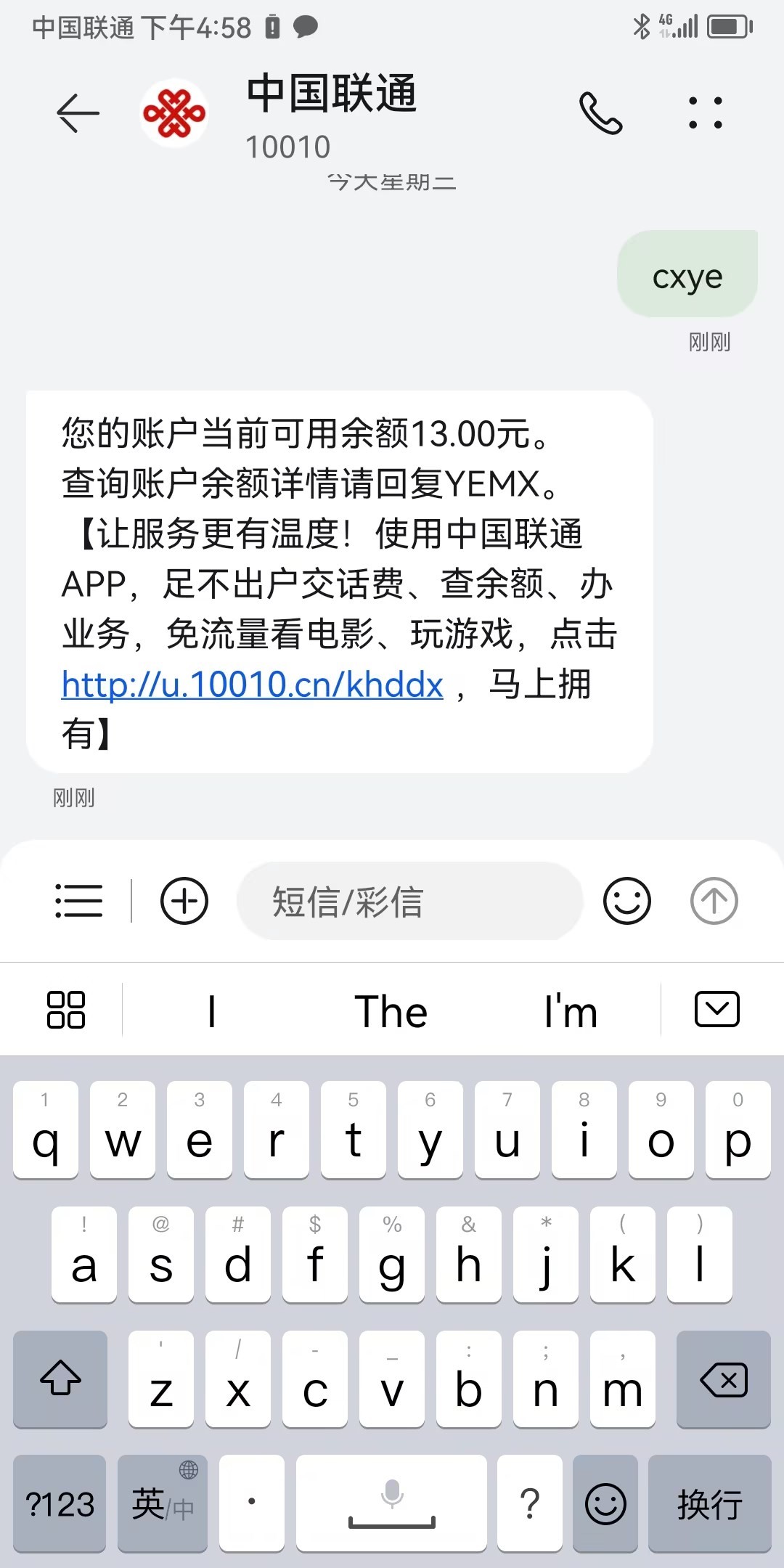784x1568 pixels.
Task: Open the quick reply list icon
Action: coord(78,901)
